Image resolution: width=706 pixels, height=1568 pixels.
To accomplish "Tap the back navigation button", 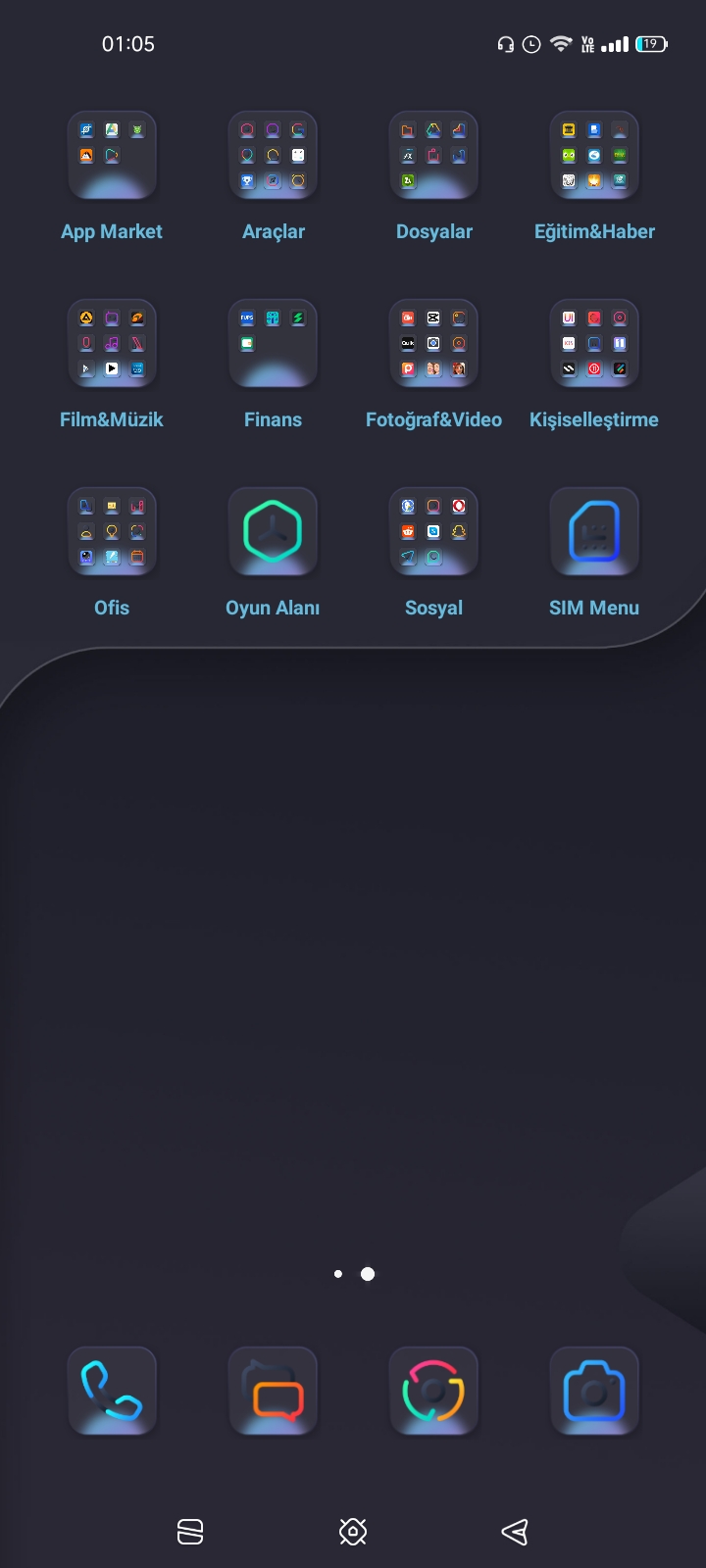I will click(x=515, y=1532).
